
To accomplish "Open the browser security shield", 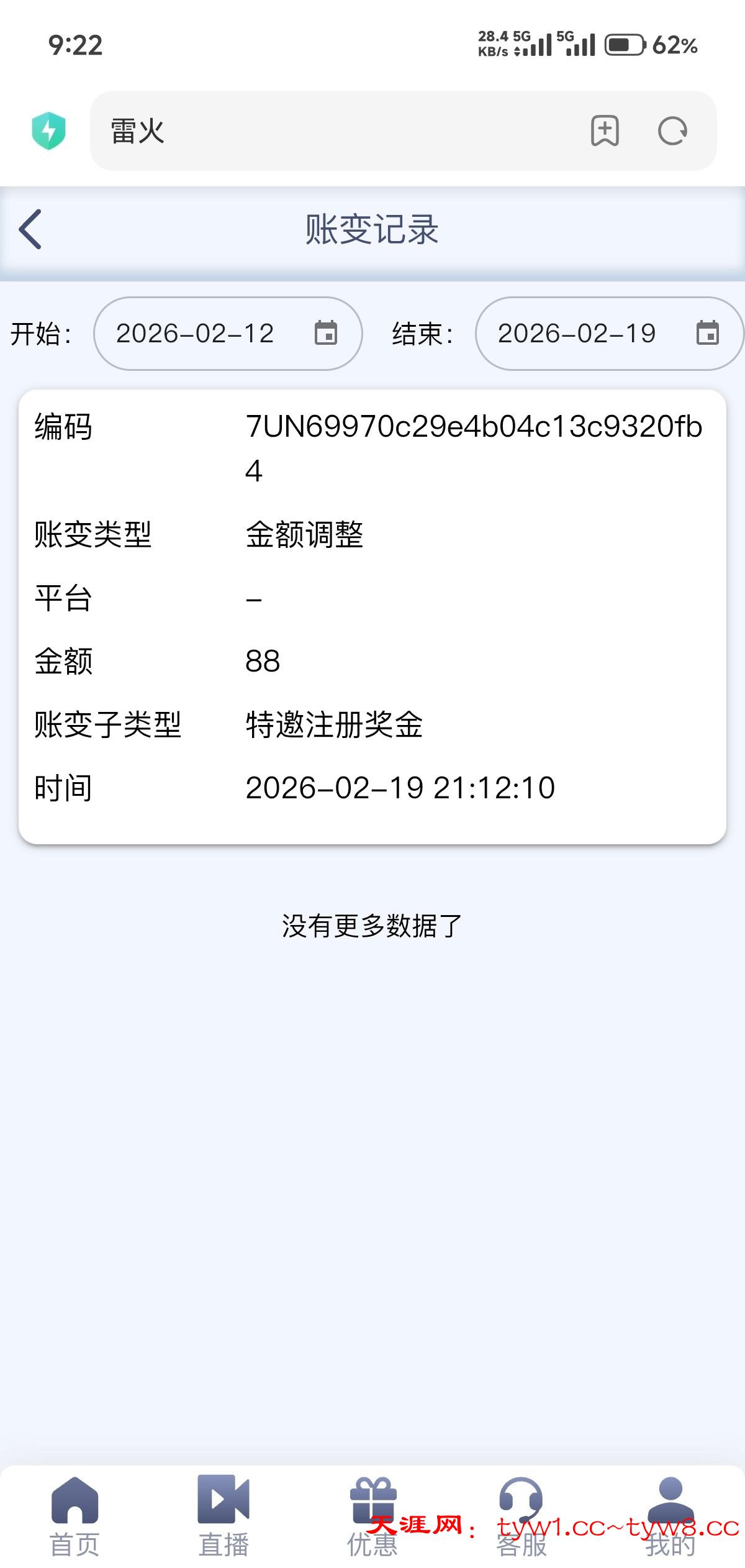I will [x=48, y=131].
